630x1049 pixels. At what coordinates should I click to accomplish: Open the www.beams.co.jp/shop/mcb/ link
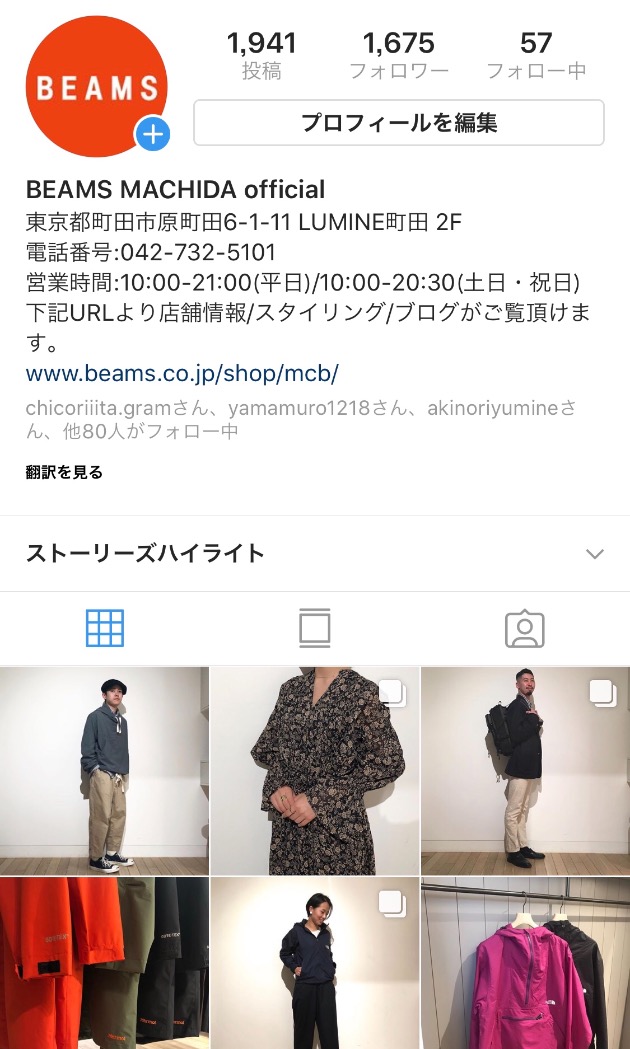coord(182,374)
